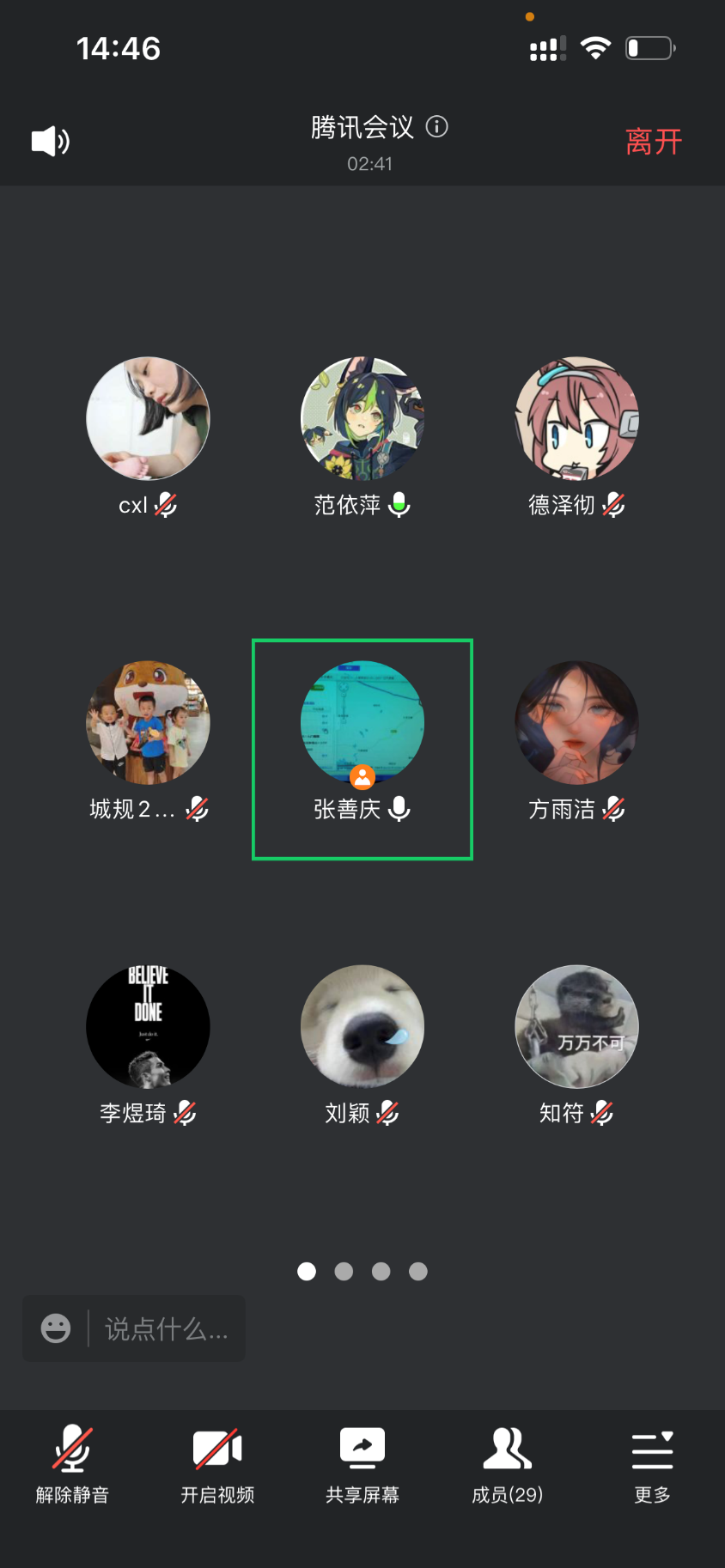Tap cxl's participant avatar

[148, 419]
